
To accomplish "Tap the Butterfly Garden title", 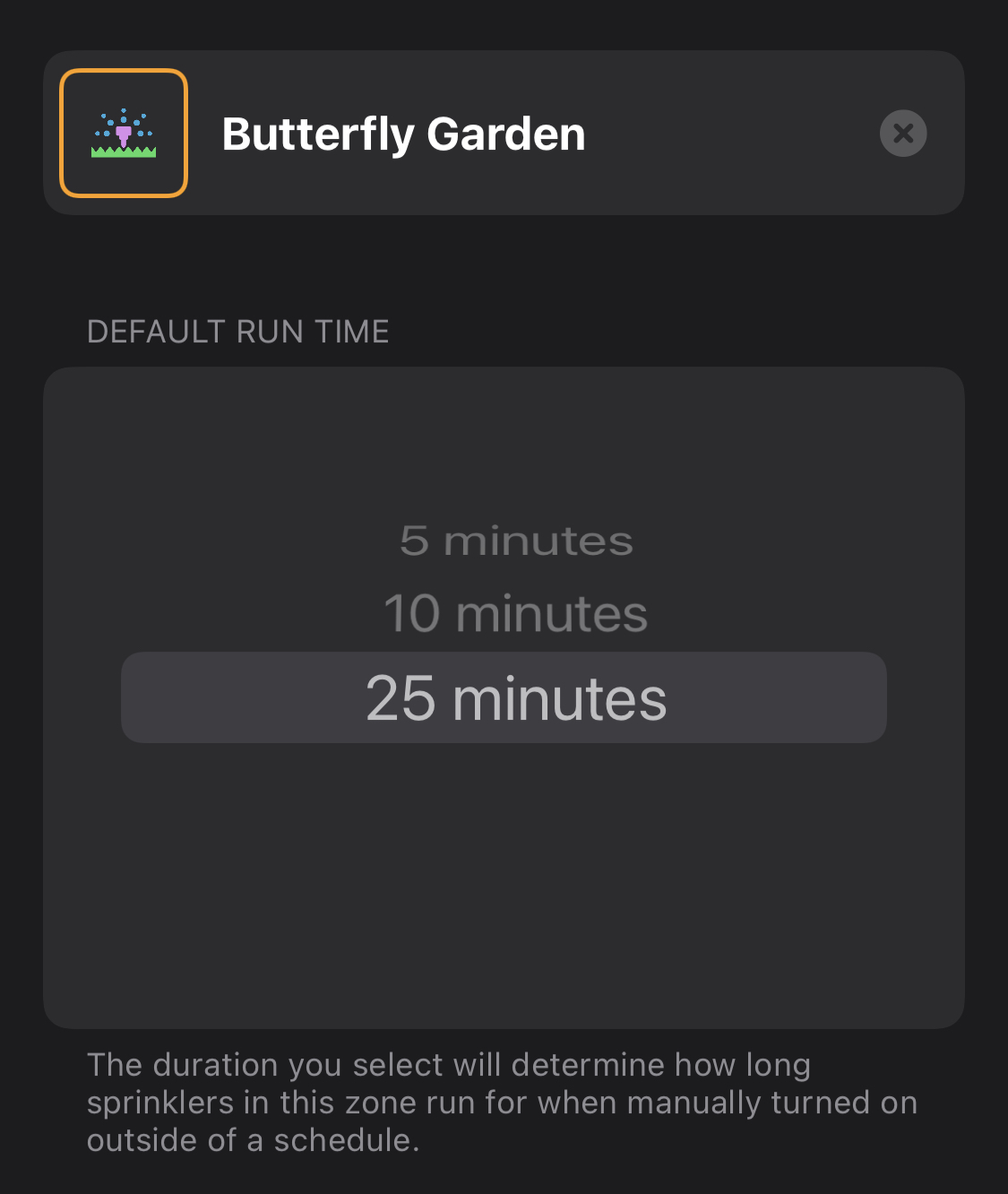I will (x=404, y=134).
